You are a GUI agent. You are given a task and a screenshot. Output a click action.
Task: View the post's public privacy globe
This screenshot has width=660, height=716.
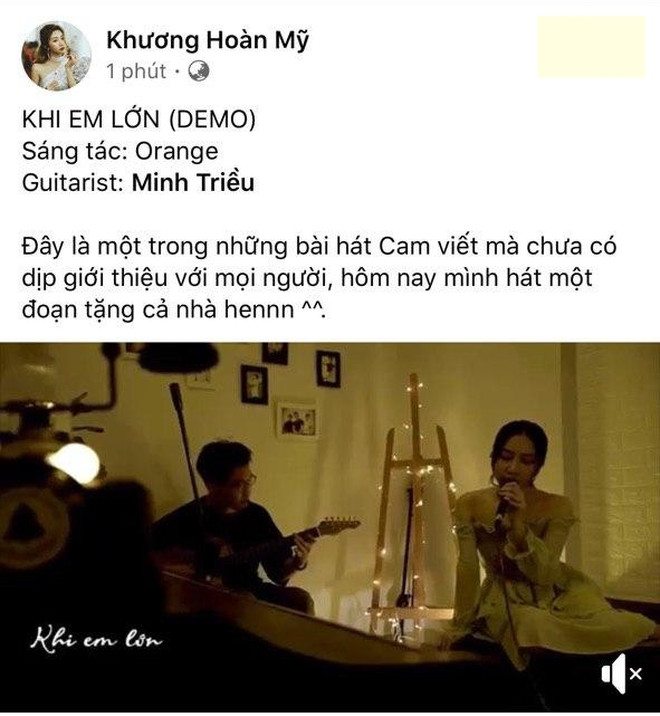click(x=199, y=72)
